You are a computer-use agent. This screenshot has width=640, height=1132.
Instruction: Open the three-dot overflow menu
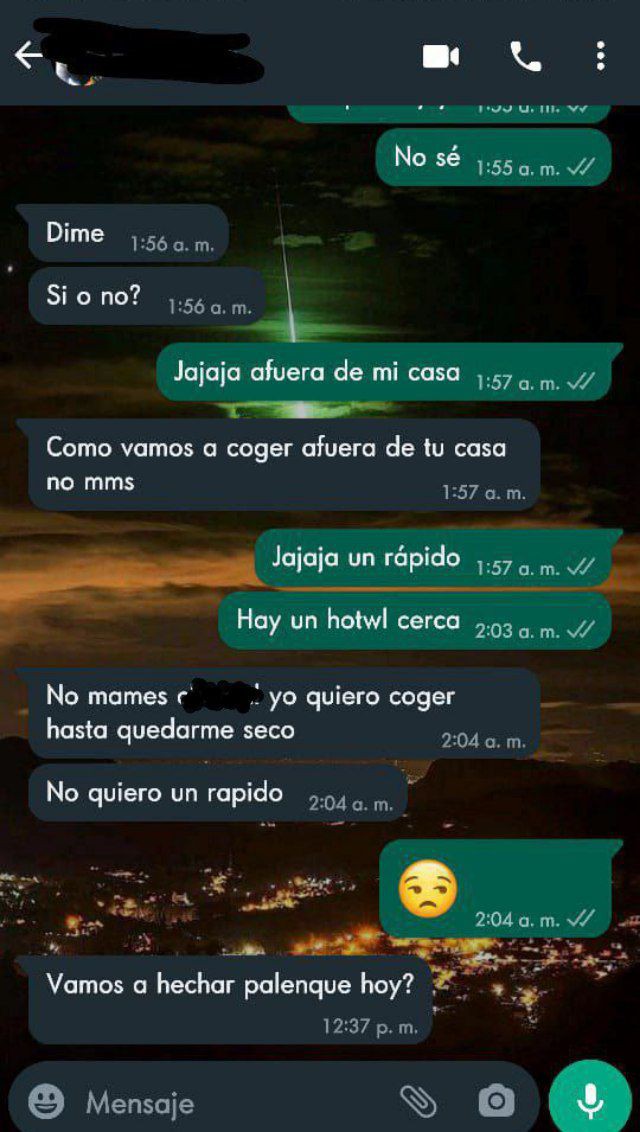click(x=600, y=56)
